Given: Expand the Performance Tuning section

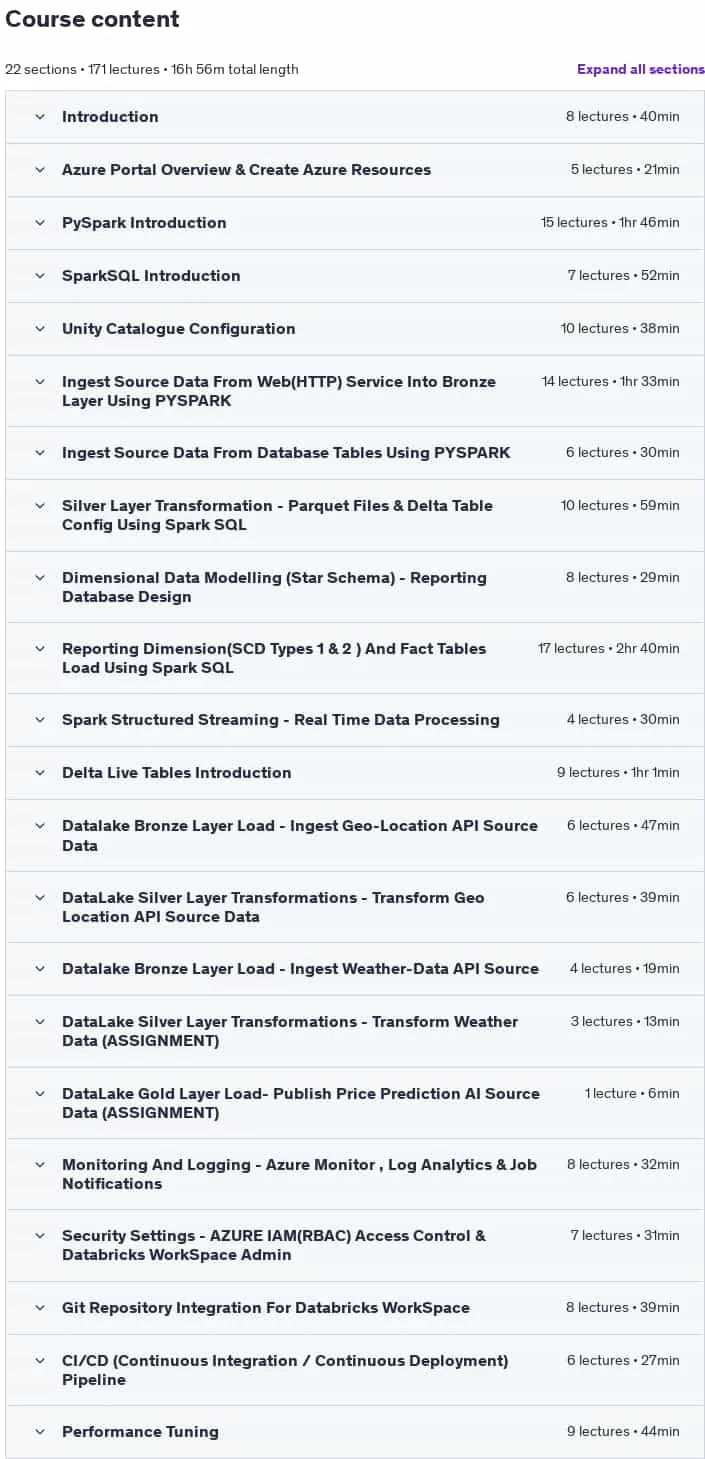Looking at the screenshot, I should pyautogui.click(x=355, y=1432).
